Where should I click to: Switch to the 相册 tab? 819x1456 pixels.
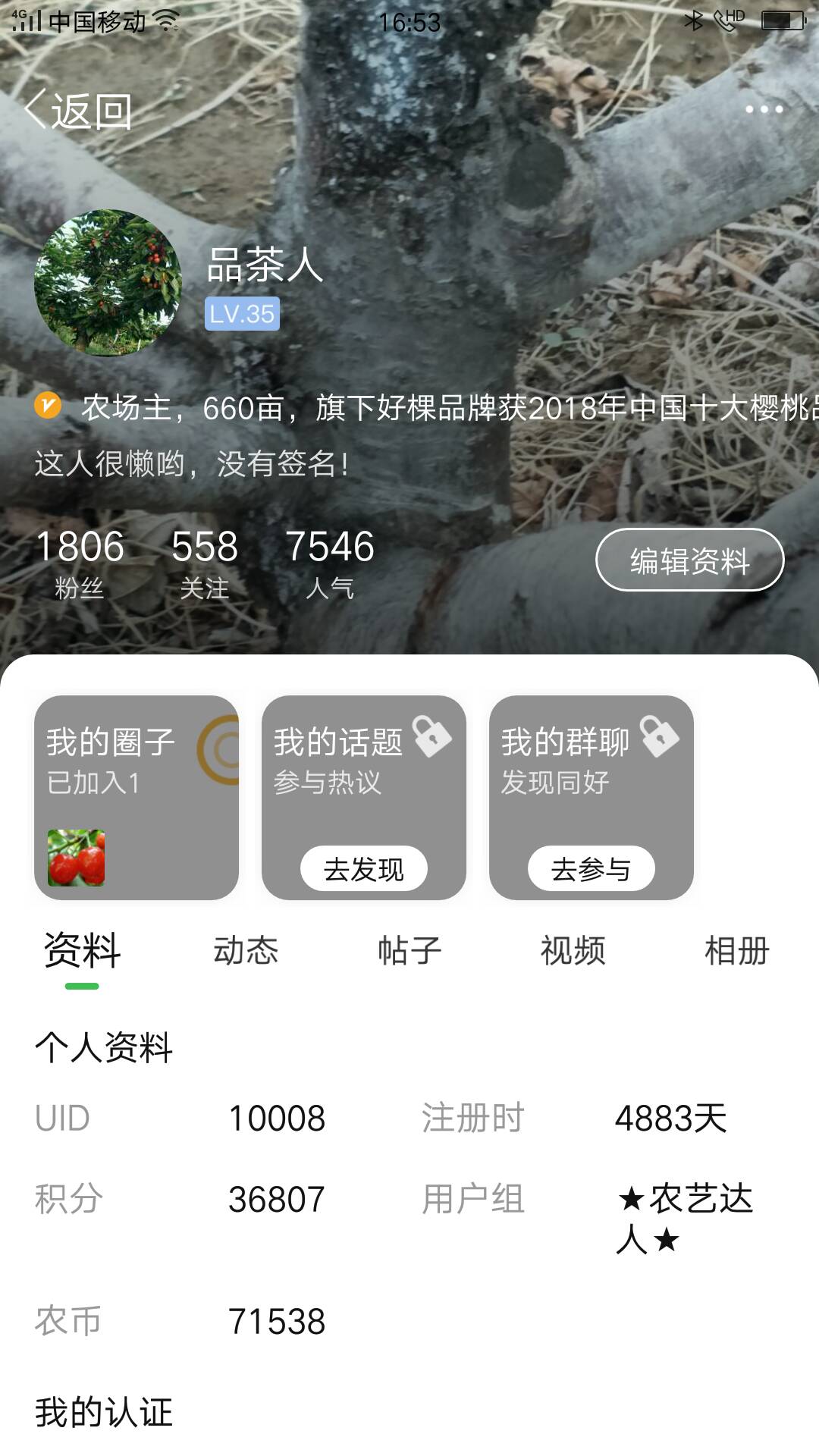(737, 950)
